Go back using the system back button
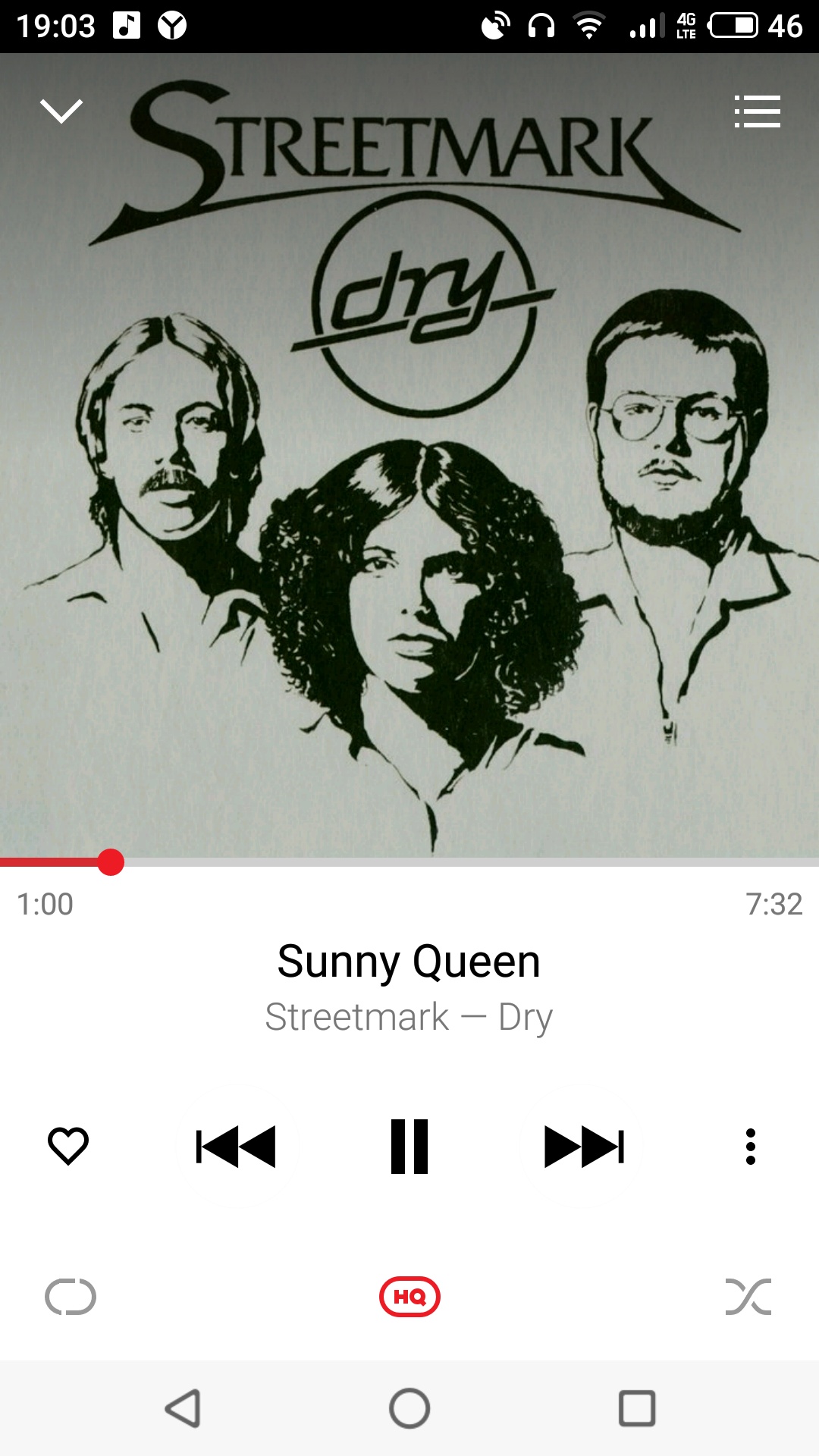 (183, 1409)
